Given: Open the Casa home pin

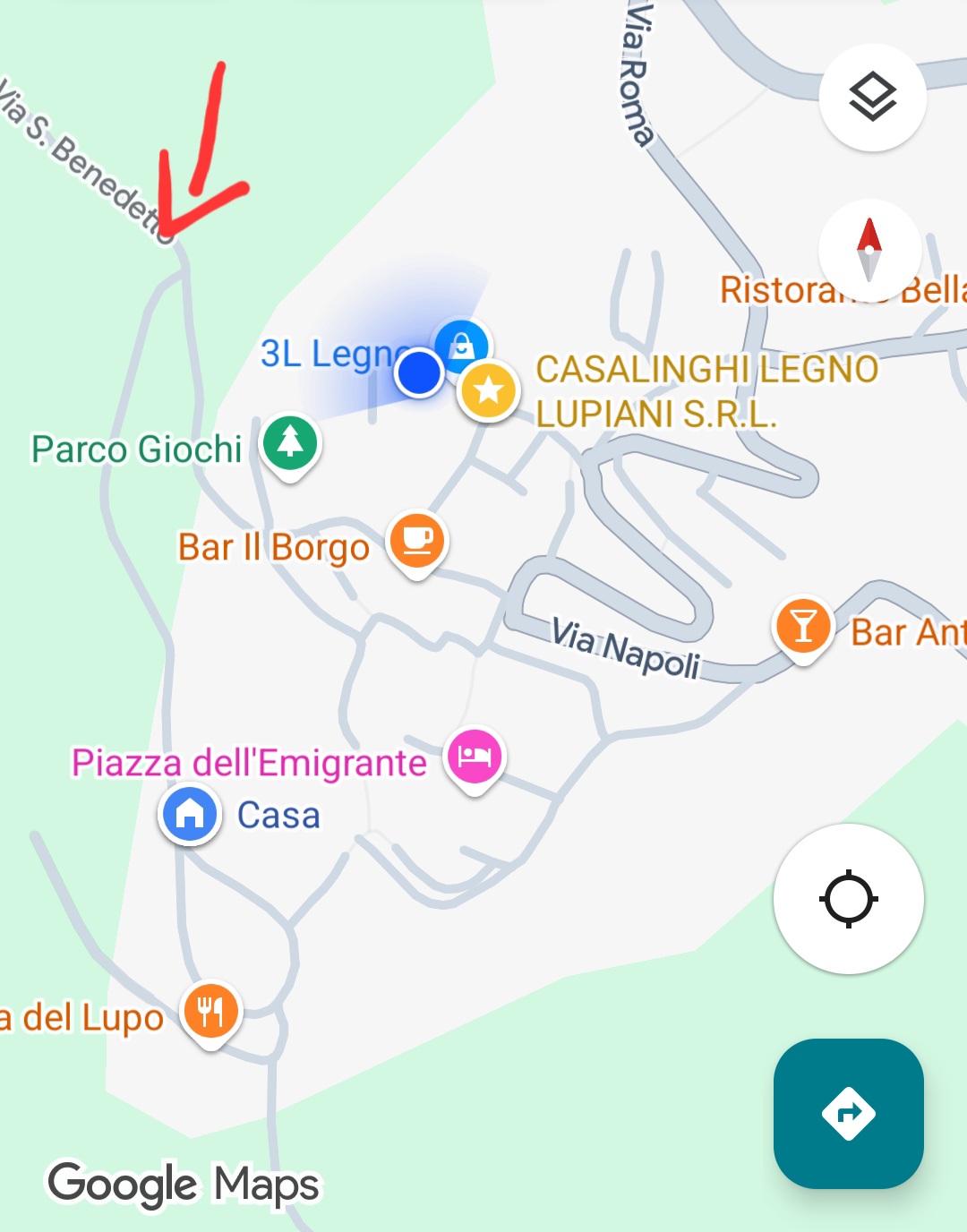Looking at the screenshot, I should tap(190, 814).
